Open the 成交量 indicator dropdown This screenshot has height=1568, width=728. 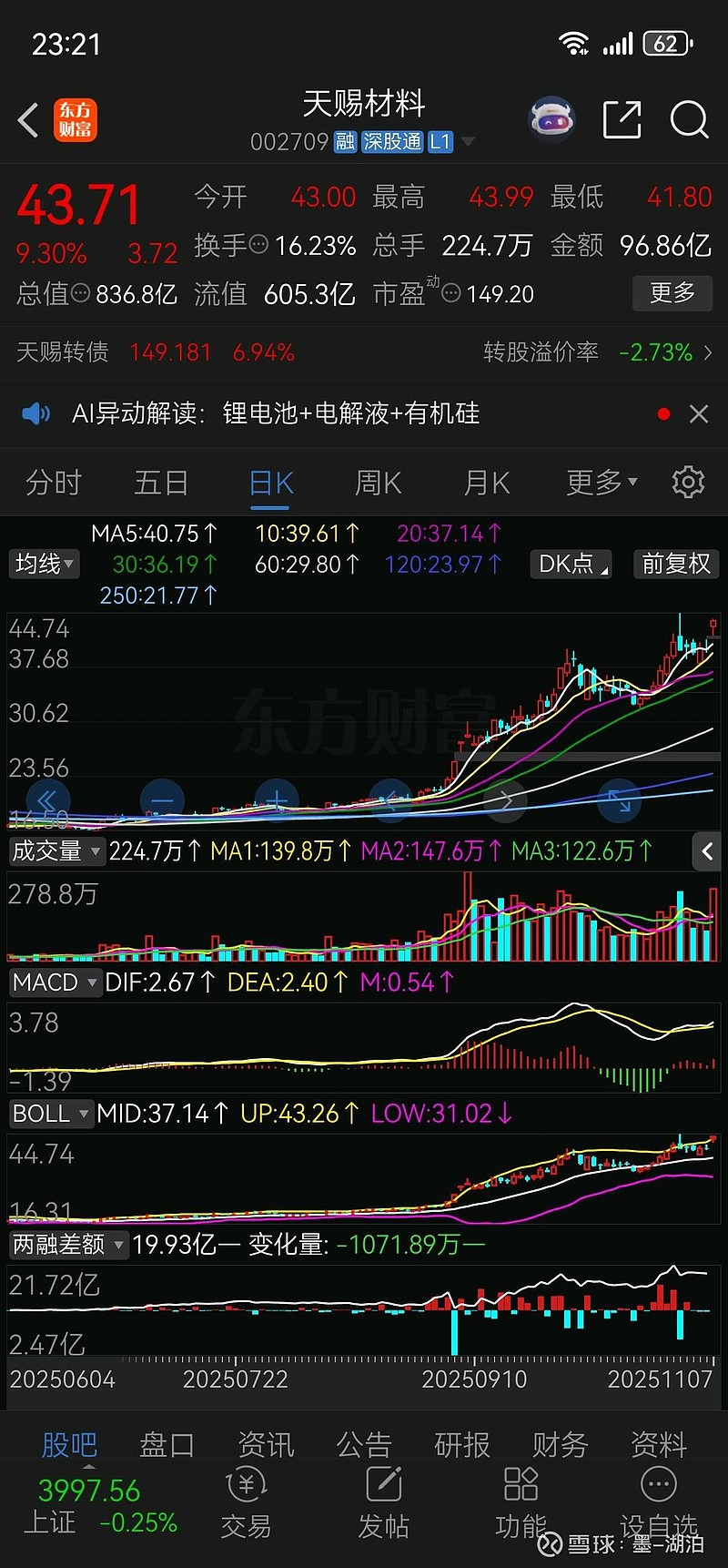(56, 850)
